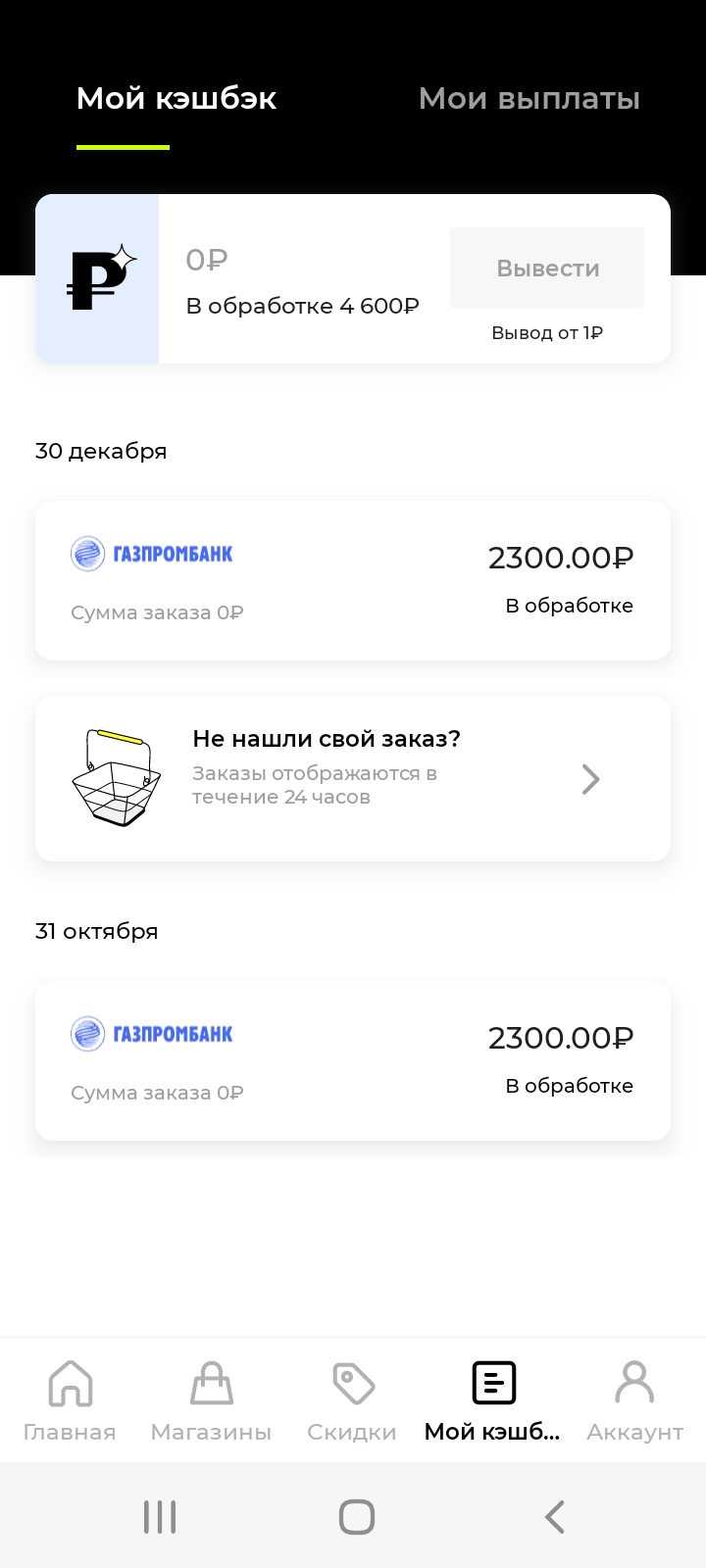Select Мой кэшбэк in the bottom navigation

coord(493,1401)
